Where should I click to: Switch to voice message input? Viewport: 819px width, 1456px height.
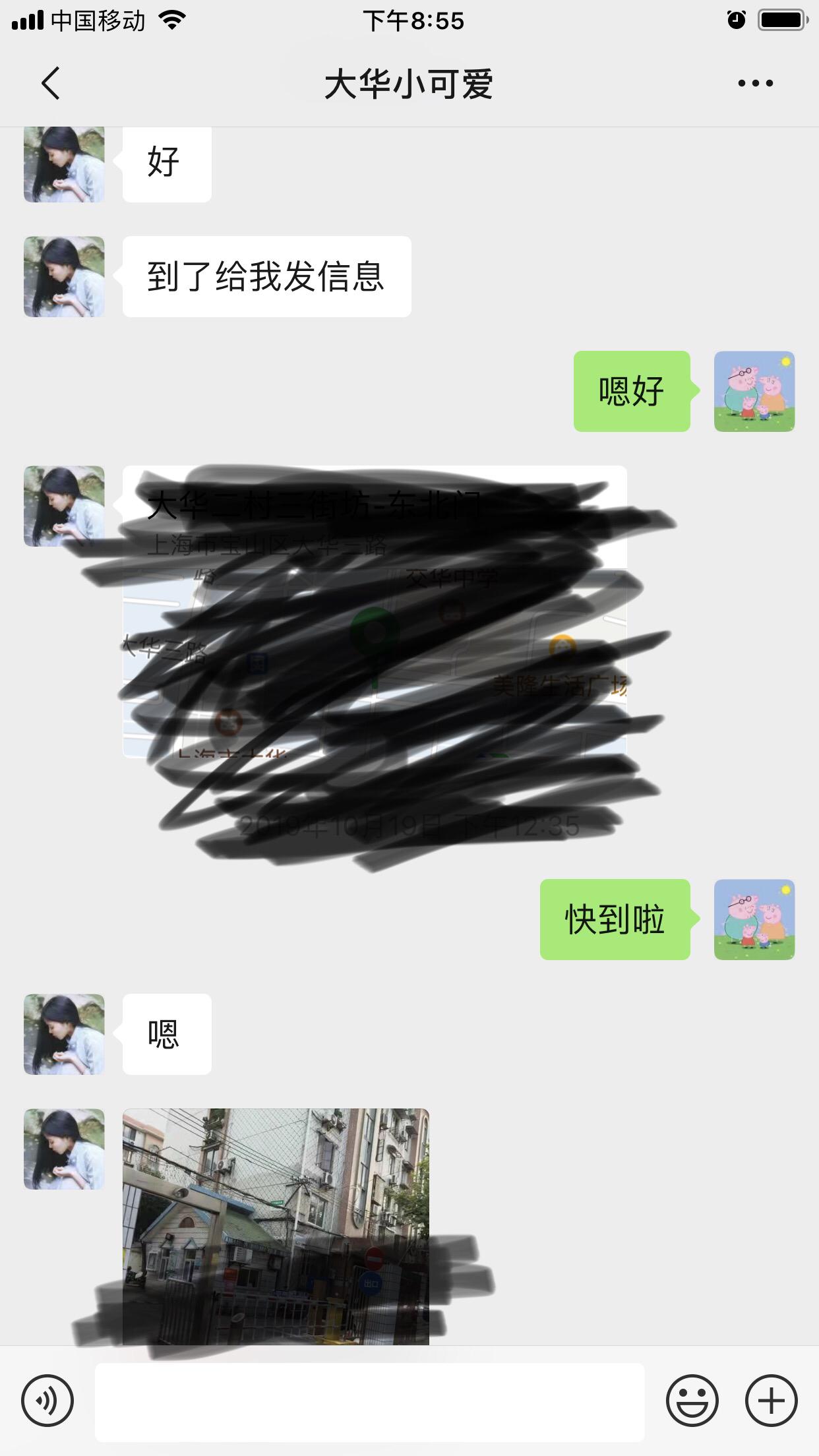click(x=47, y=1401)
